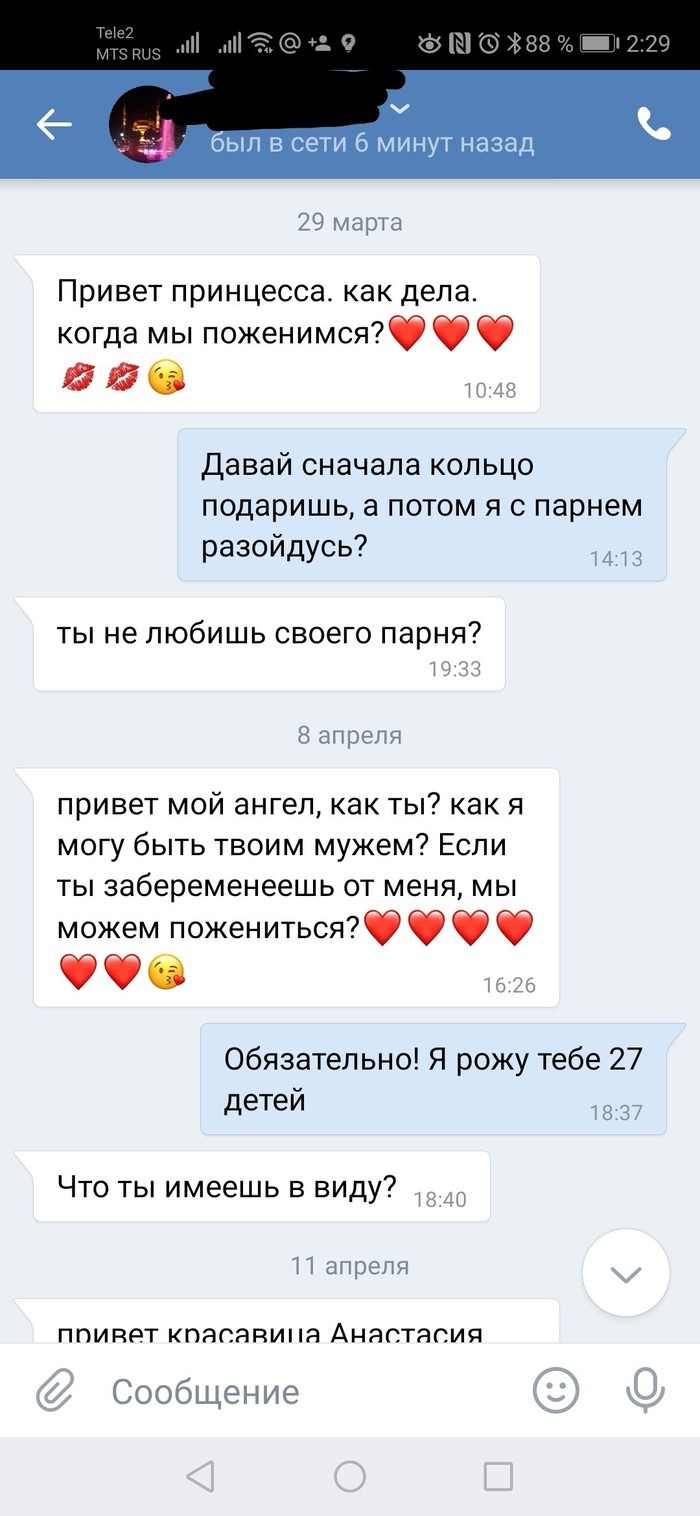This screenshot has height=1516, width=700.
Task: Tap the system back button
Action: tap(201, 1476)
